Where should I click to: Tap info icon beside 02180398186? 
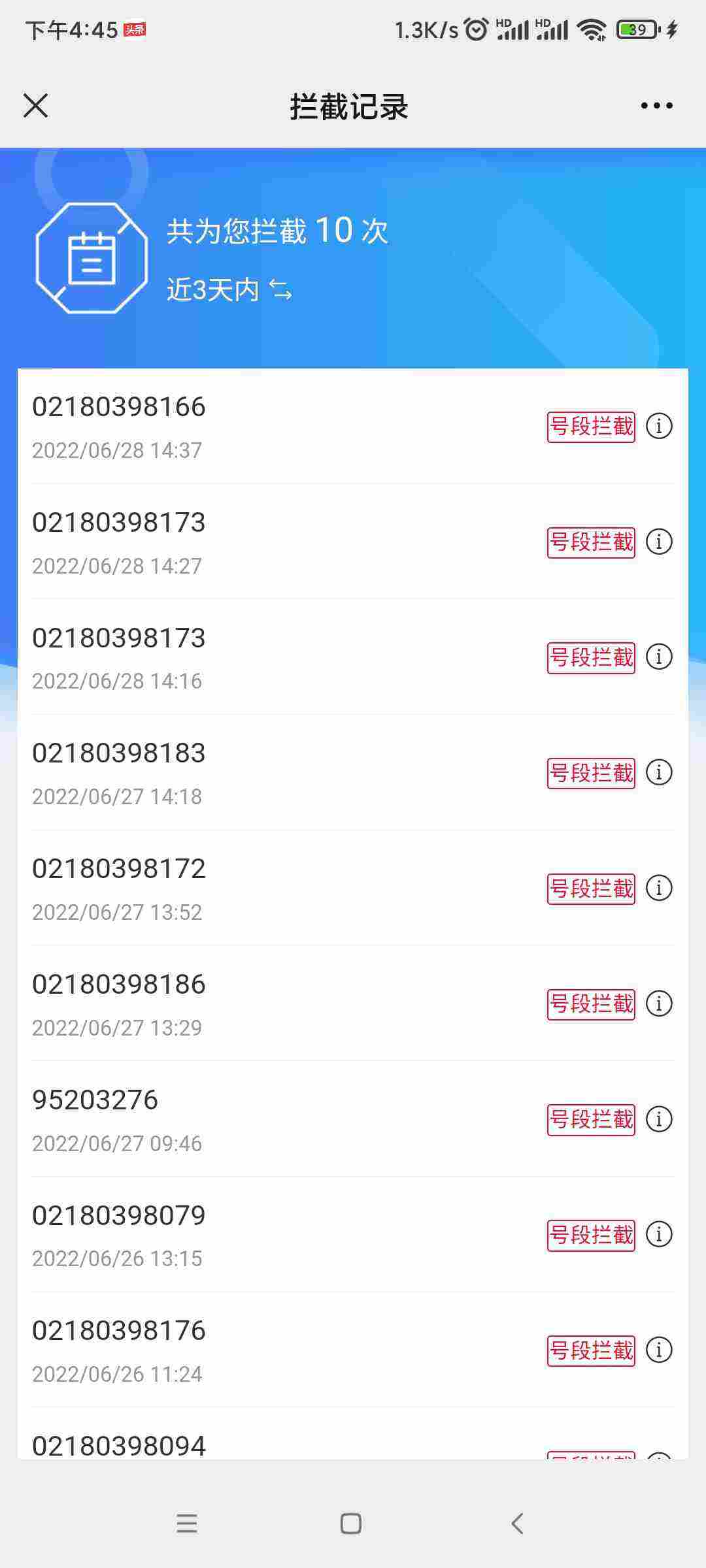click(x=659, y=1004)
